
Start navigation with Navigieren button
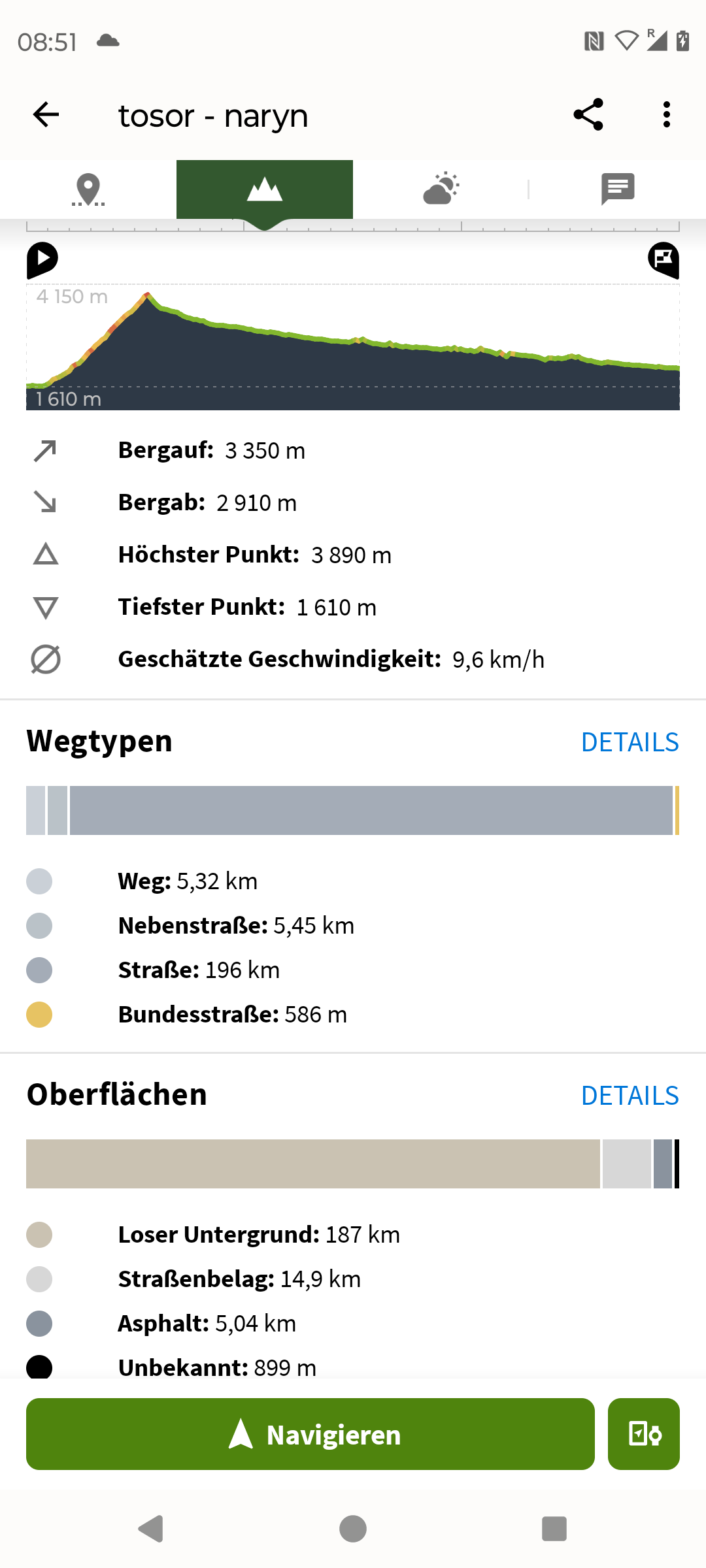point(311,1434)
